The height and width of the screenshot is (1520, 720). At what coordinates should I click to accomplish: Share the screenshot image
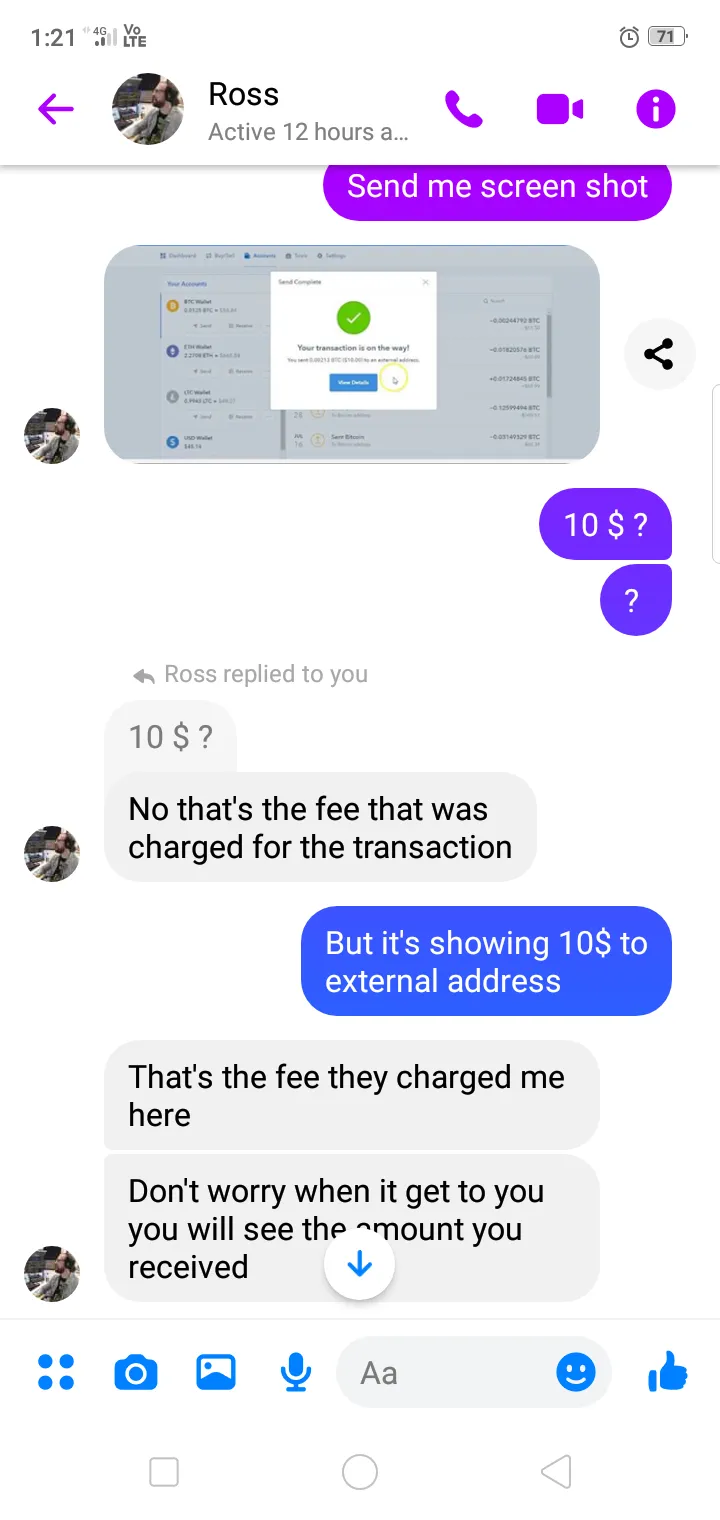point(658,354)
